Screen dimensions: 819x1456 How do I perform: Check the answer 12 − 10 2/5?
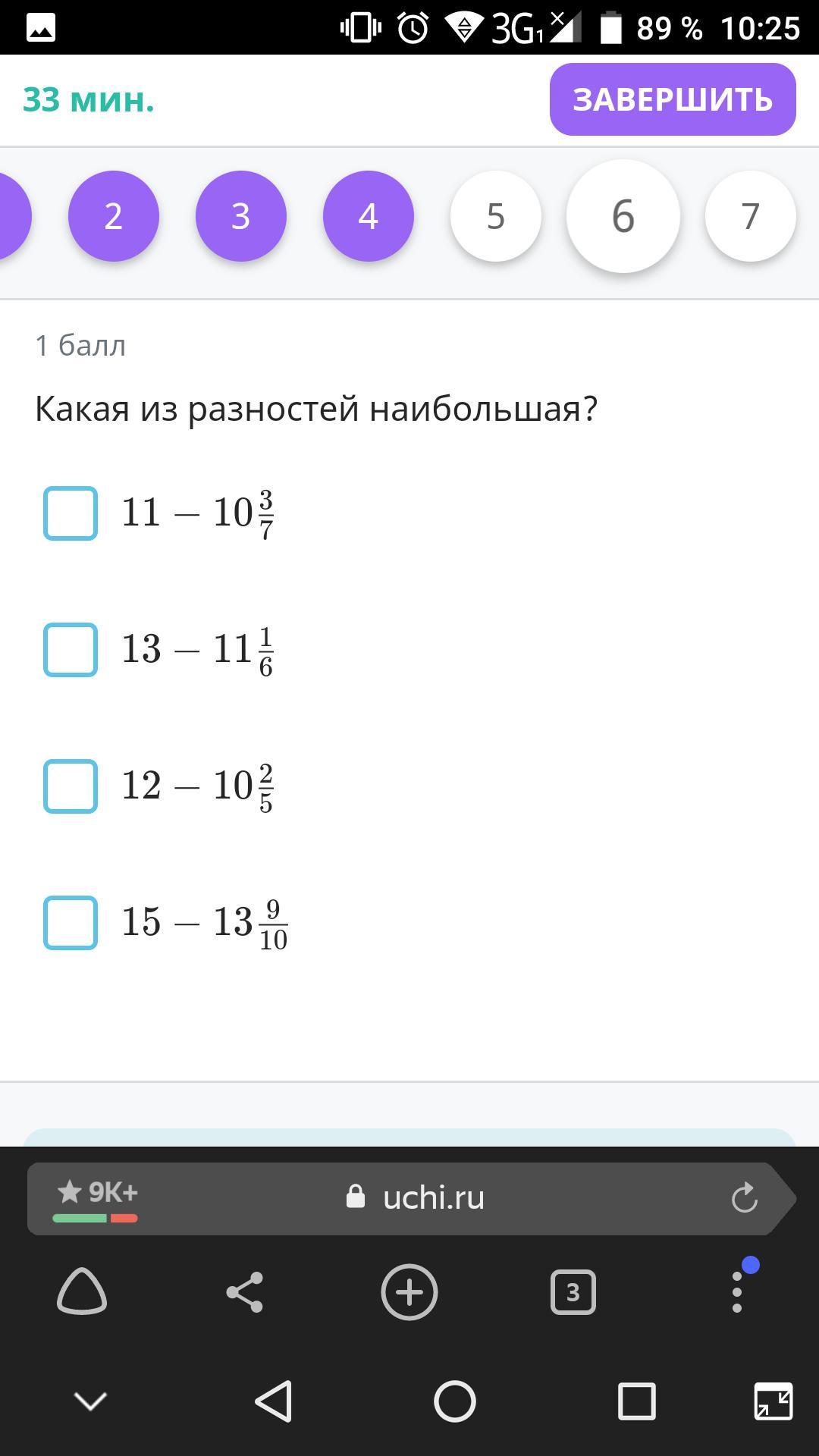(x=71, y=786)
